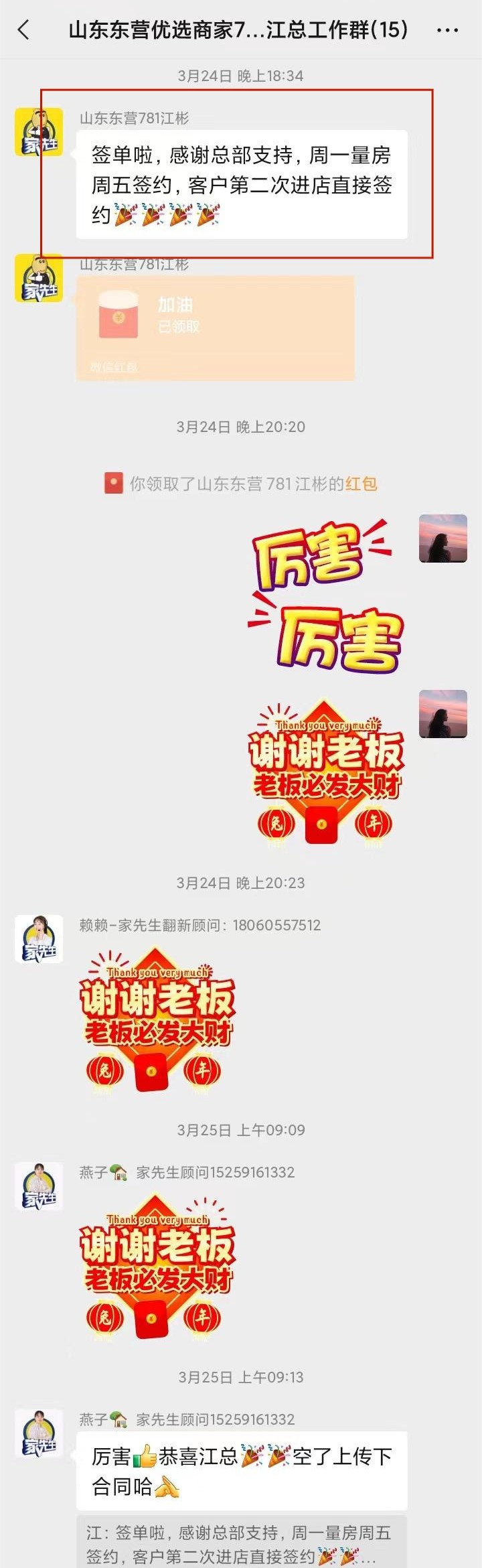Viewport: 482px width, 1568px height.
Task: View the 厉害厉害 sticker
Action: (325, 596)
